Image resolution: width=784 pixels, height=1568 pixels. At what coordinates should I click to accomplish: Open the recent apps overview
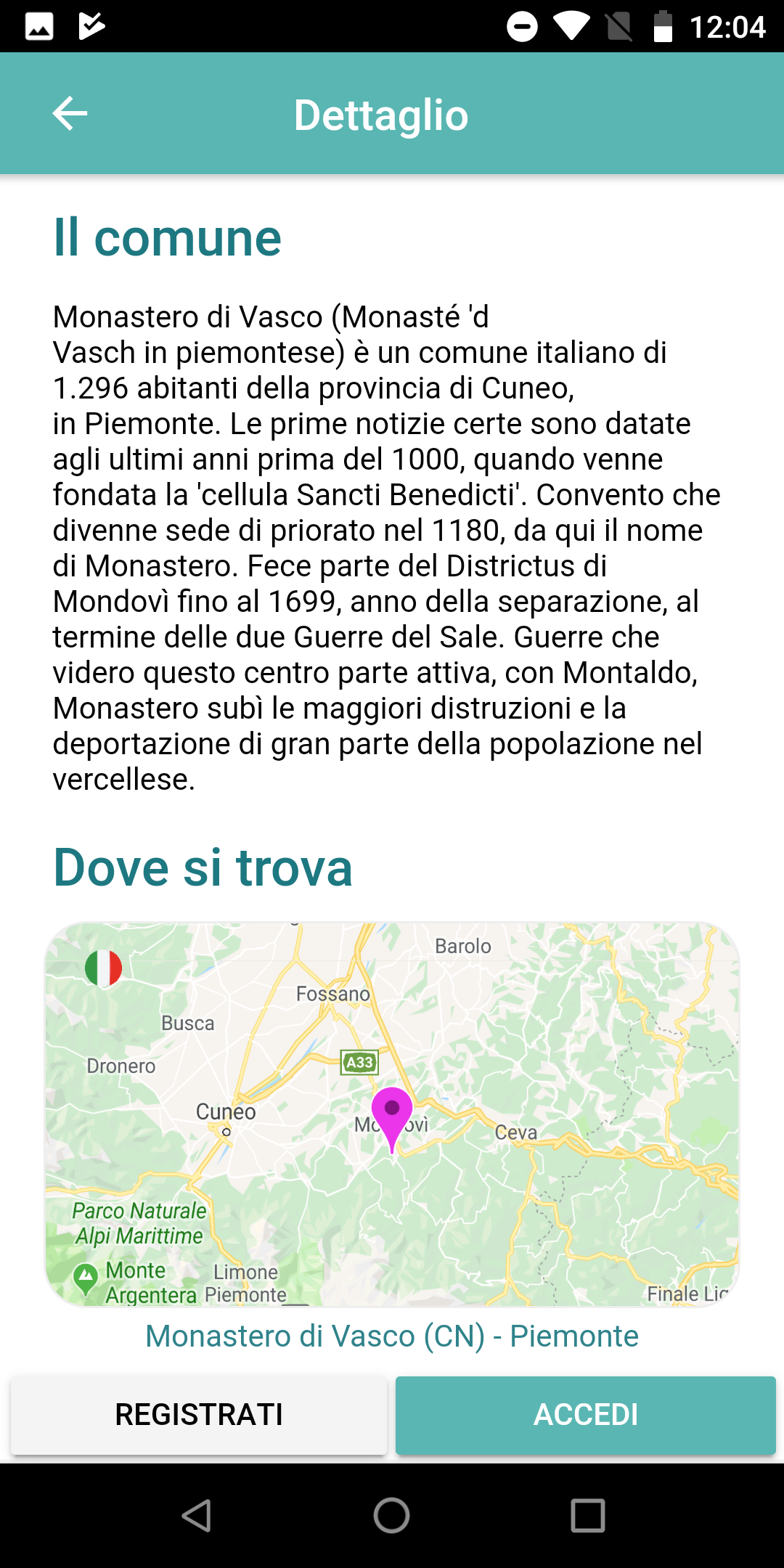[x=587, y=1516]
